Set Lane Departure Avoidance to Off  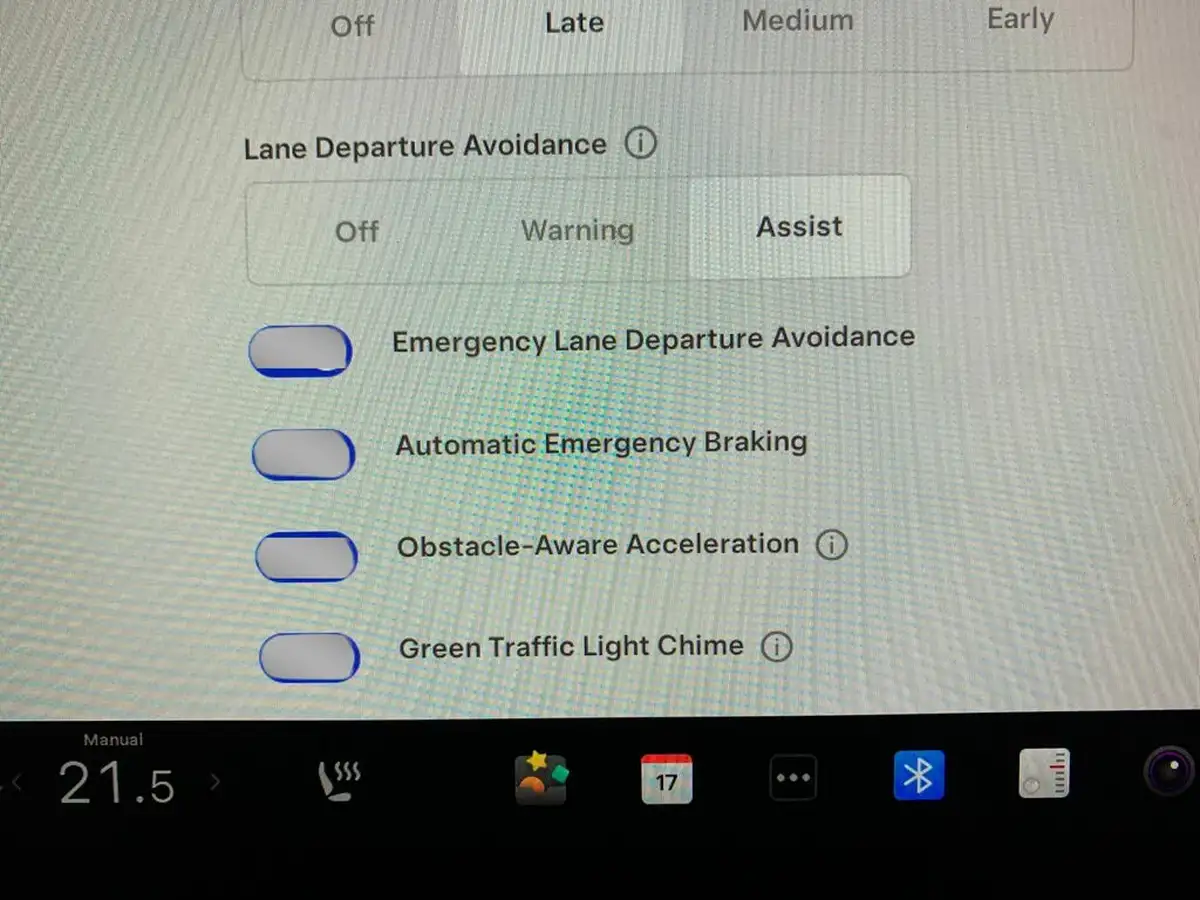click(357, 231)
